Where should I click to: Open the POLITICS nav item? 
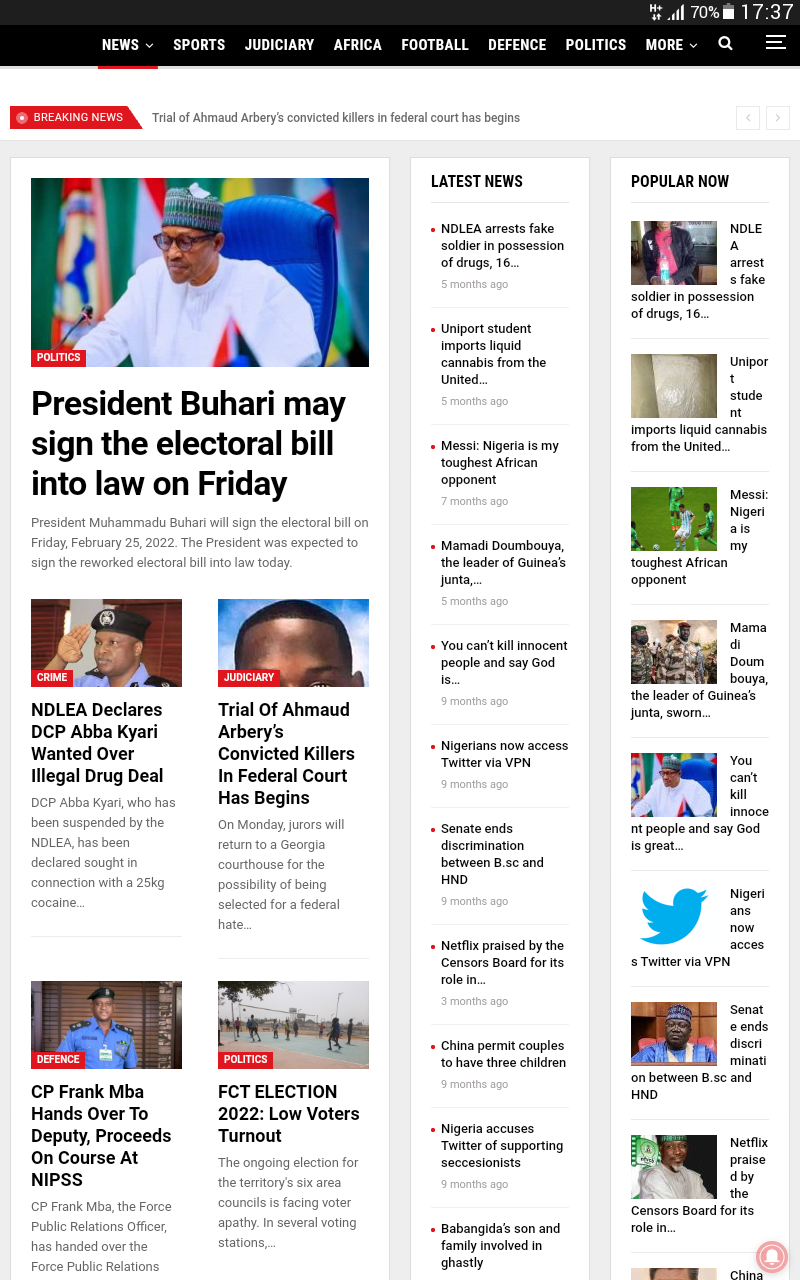tap(596, 45)
